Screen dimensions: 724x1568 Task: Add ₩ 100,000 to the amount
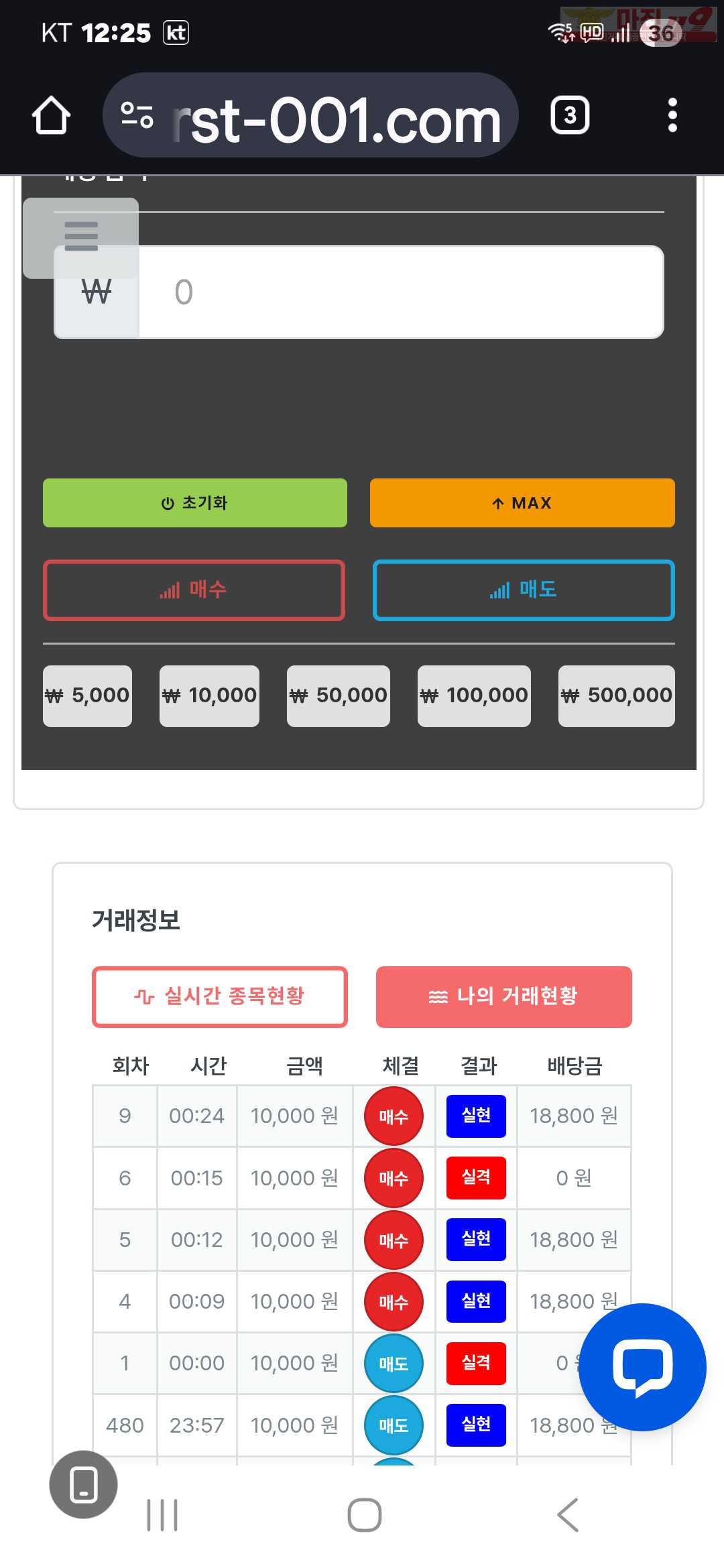pos(474,696)
